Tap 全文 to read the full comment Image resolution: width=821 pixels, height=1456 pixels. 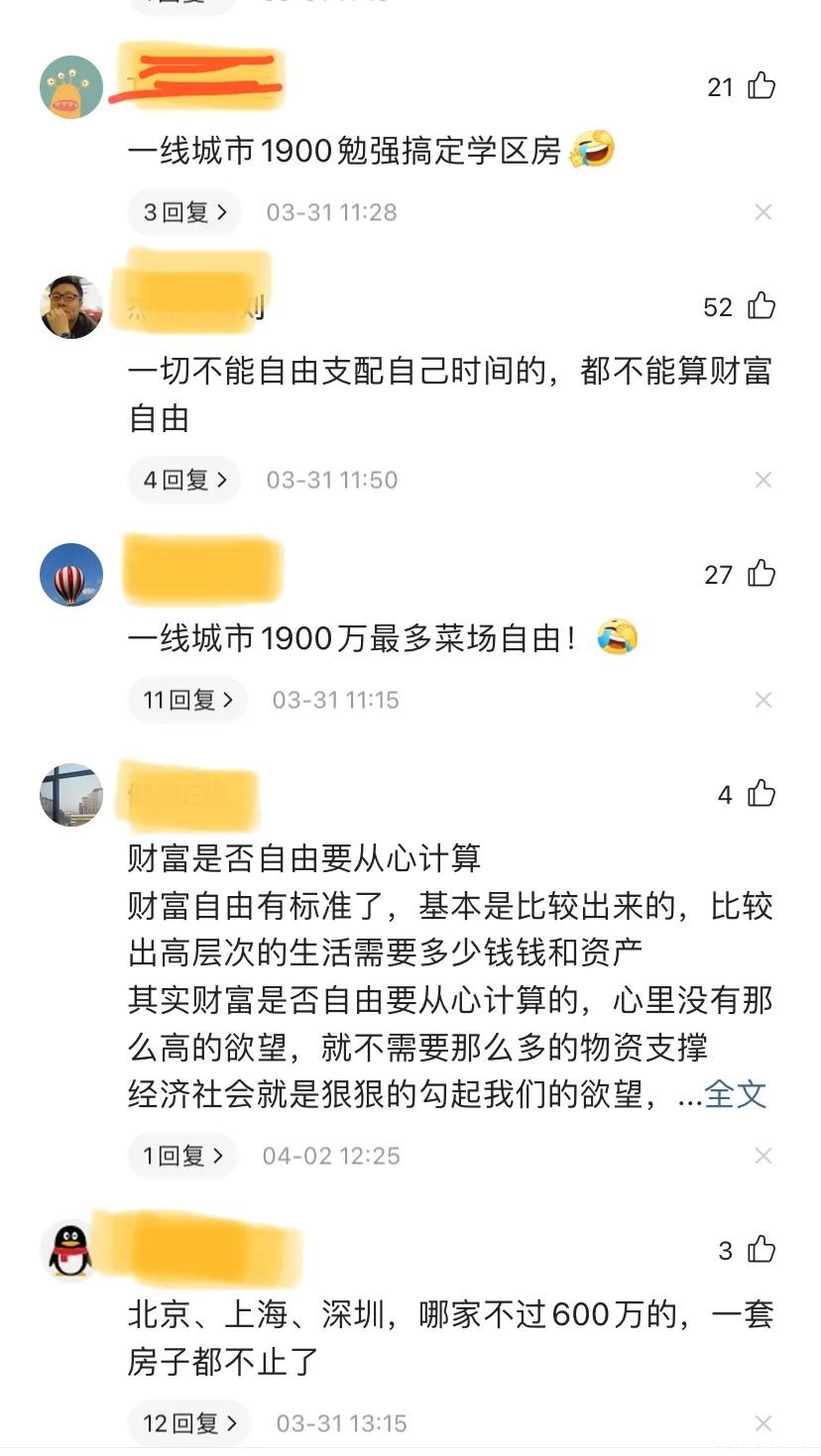coord(736,1094)
